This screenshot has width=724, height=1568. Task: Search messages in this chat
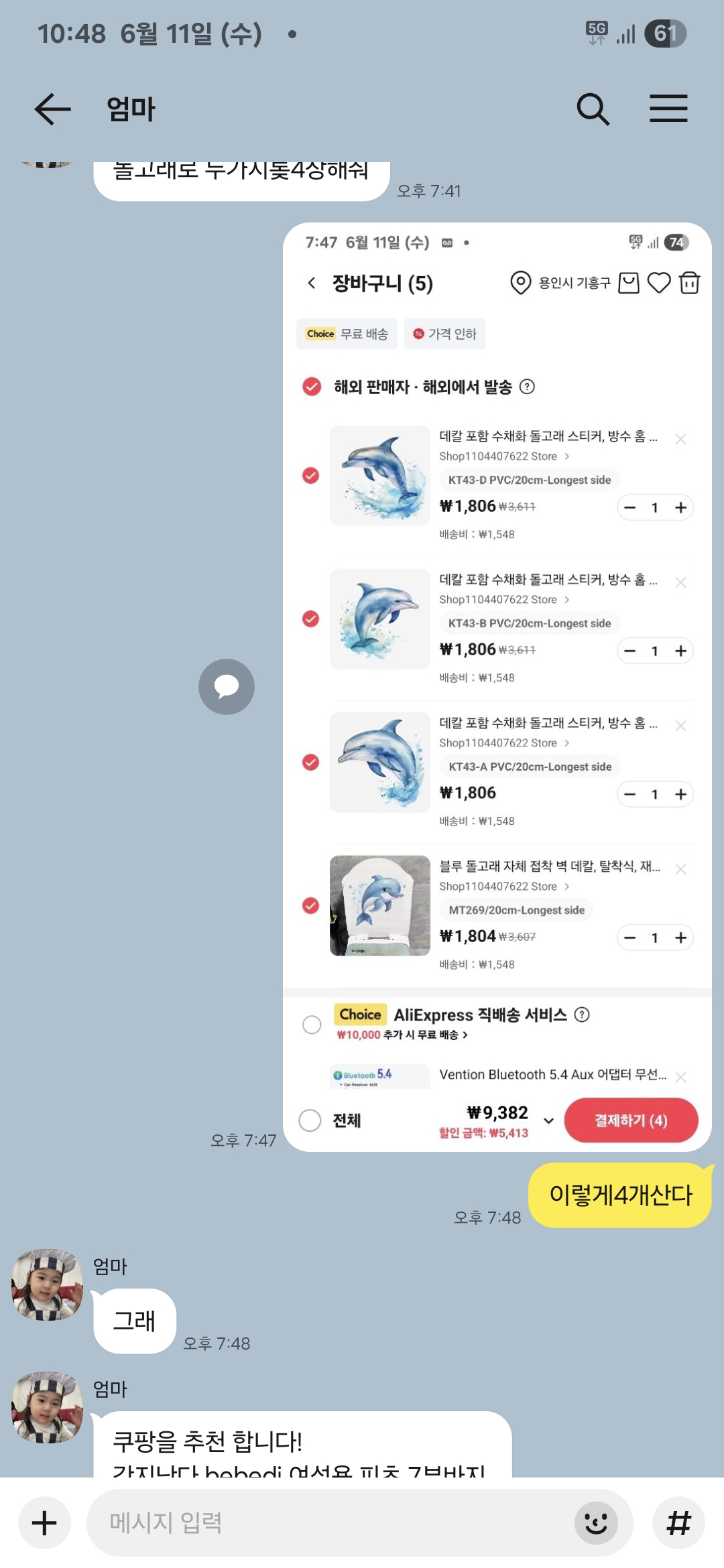pyautogui.click(x=593, y=109)
